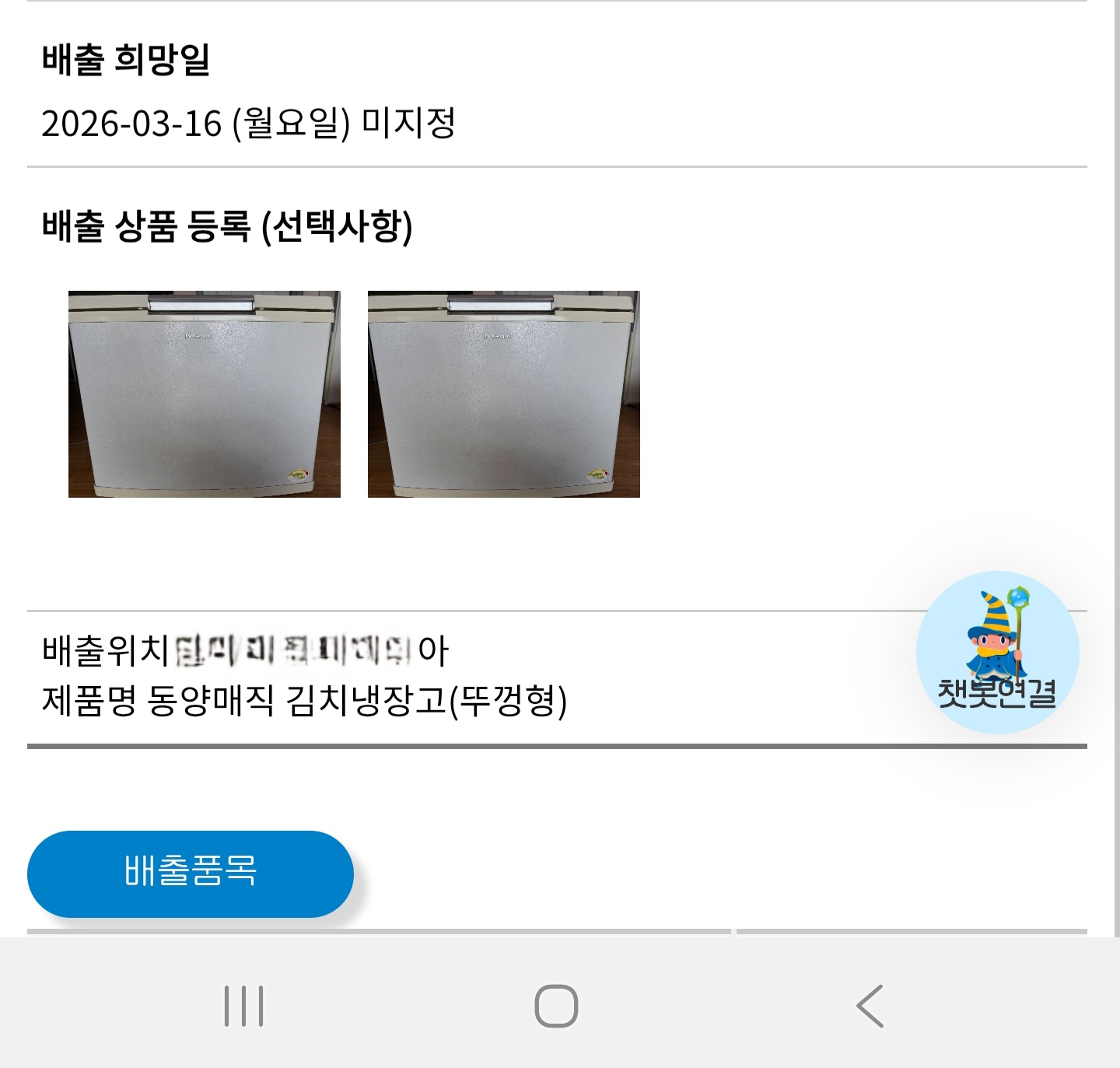Open recent apps from navigation bar
Image resolution: width=1120 pixels, height=1068 pixels.
point(244,1006)
